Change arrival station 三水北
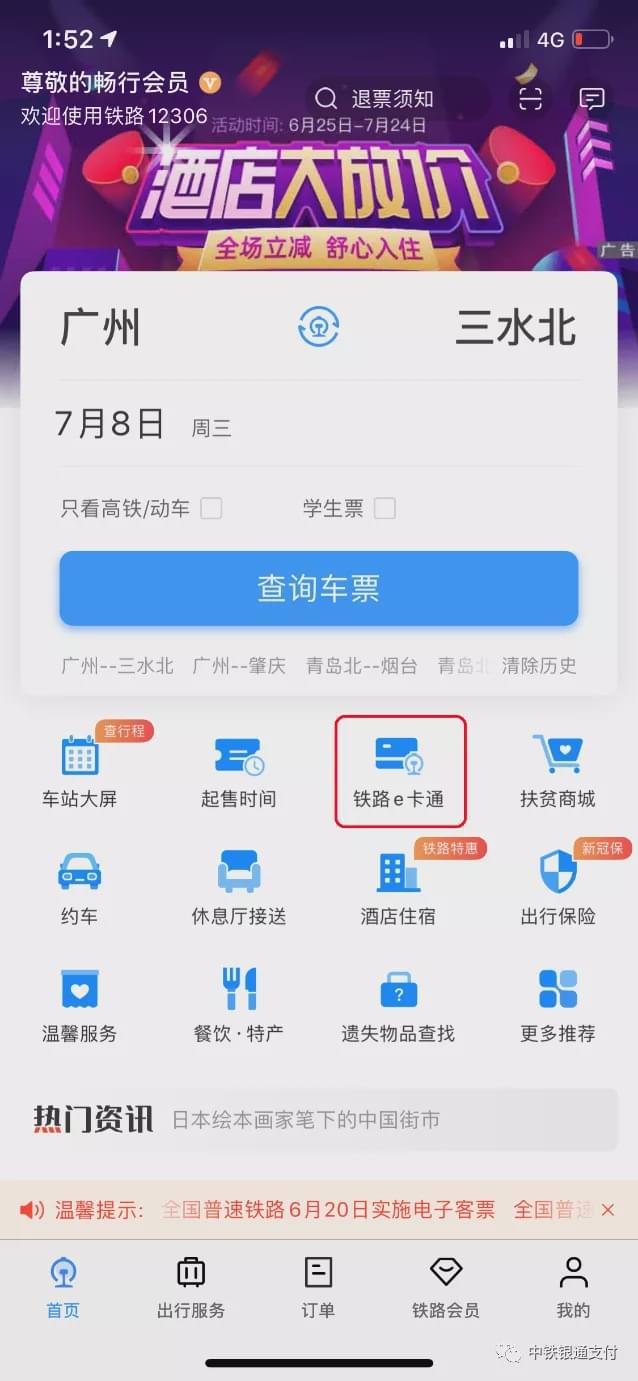This screenshot has width=638, height=1381. [x=516, y=328]
